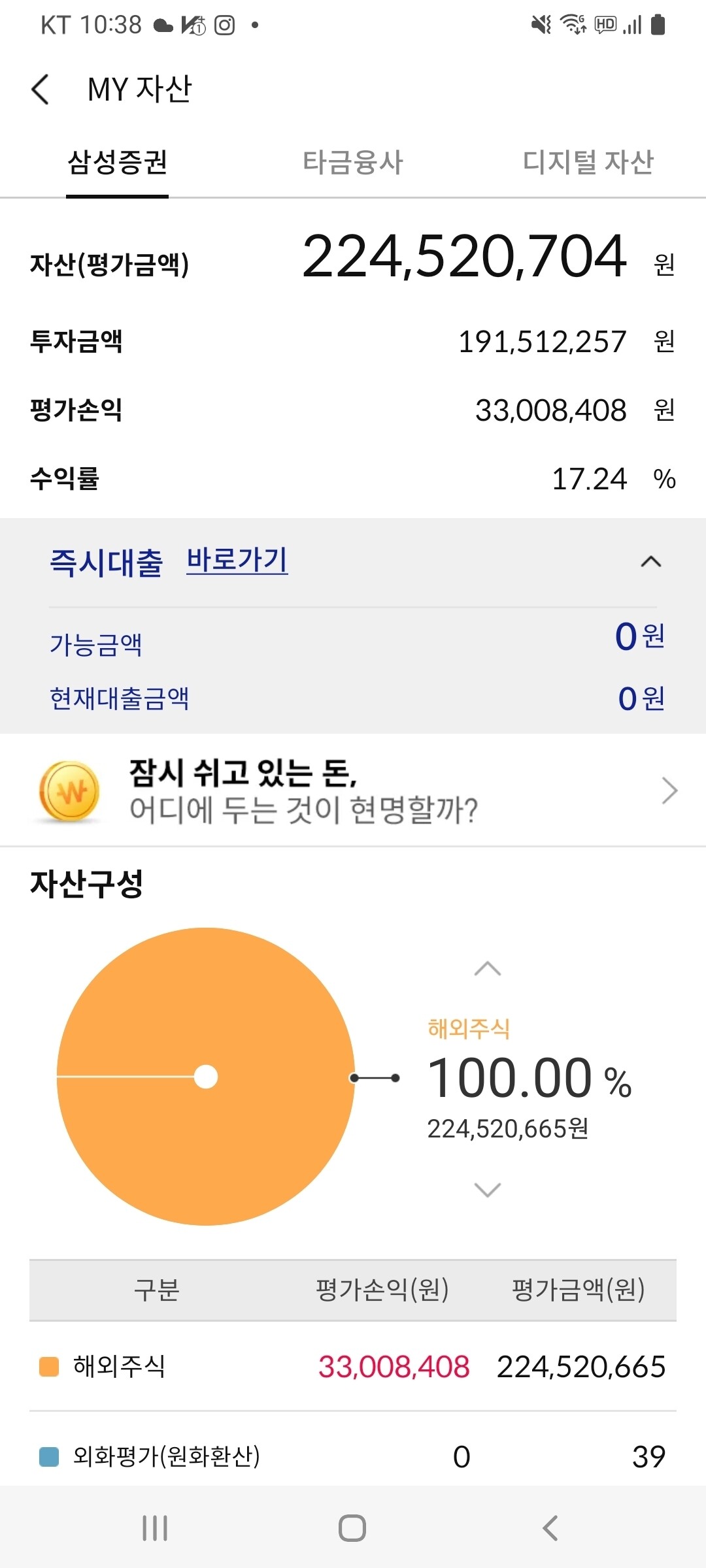Tap the up chevron above 해외주식 percentage
706x1568 pixels.
[x=486, y=968]
